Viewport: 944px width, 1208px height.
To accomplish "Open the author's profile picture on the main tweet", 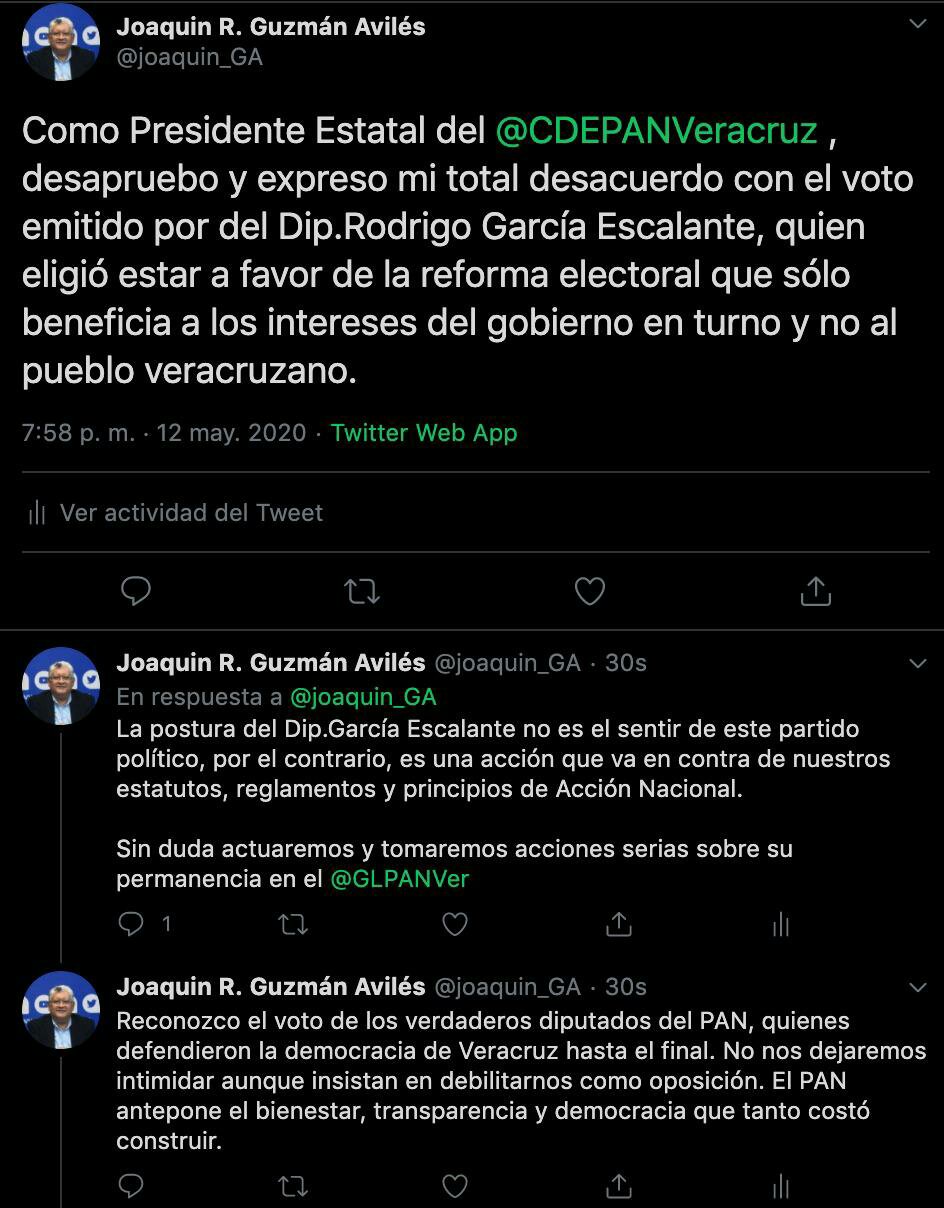I will 61,42.
